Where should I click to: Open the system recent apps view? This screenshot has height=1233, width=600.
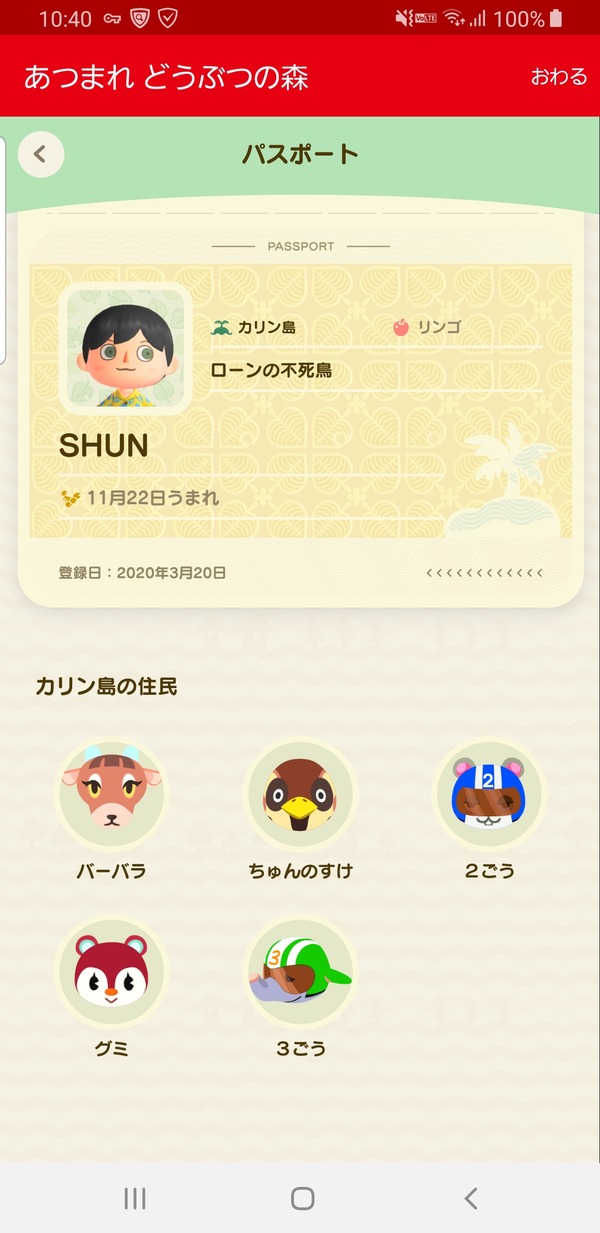[134, 1198]
